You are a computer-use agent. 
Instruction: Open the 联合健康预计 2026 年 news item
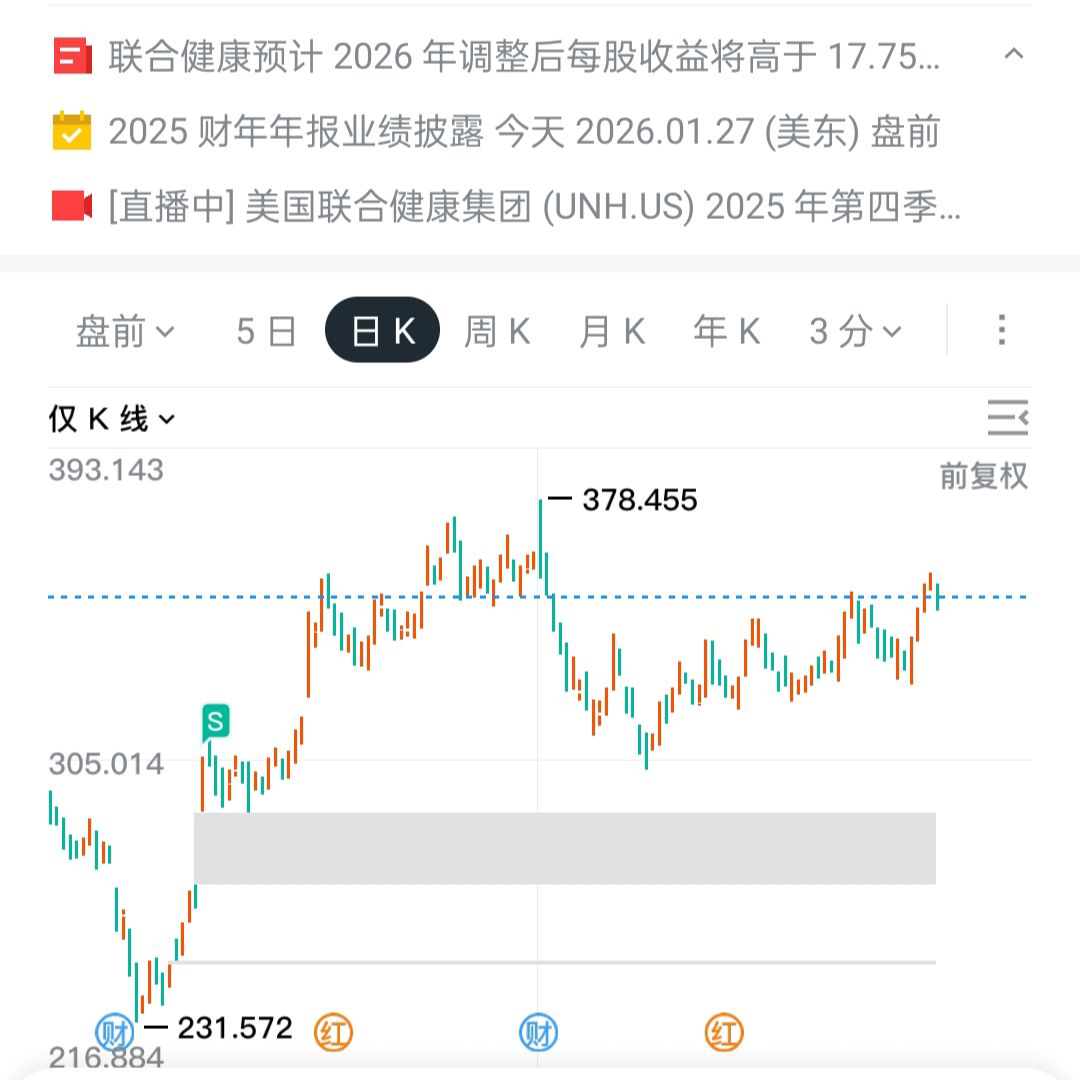coord(524,57)
